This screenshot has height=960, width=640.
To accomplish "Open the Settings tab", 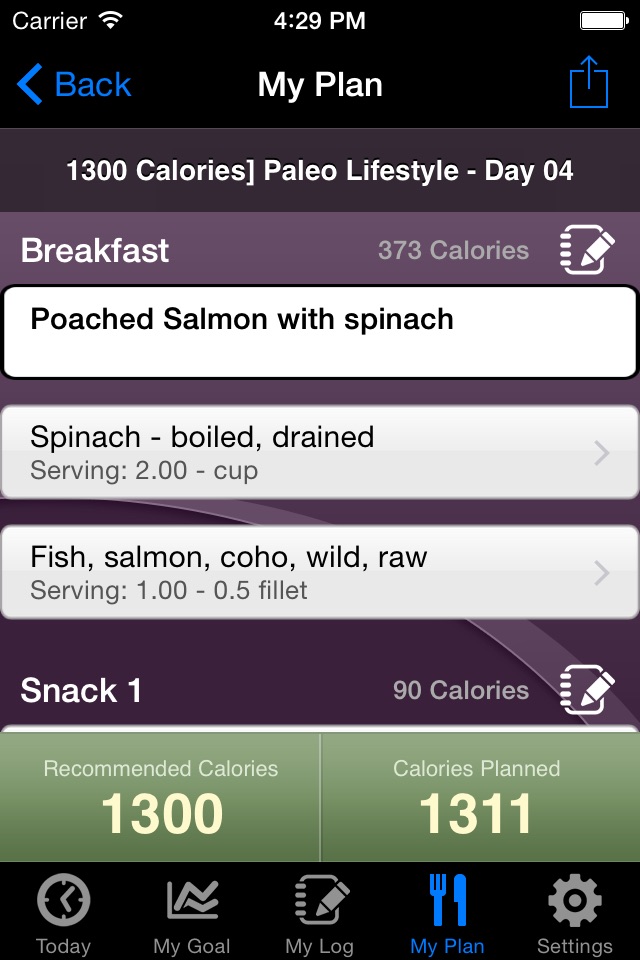I will [575, 914].
